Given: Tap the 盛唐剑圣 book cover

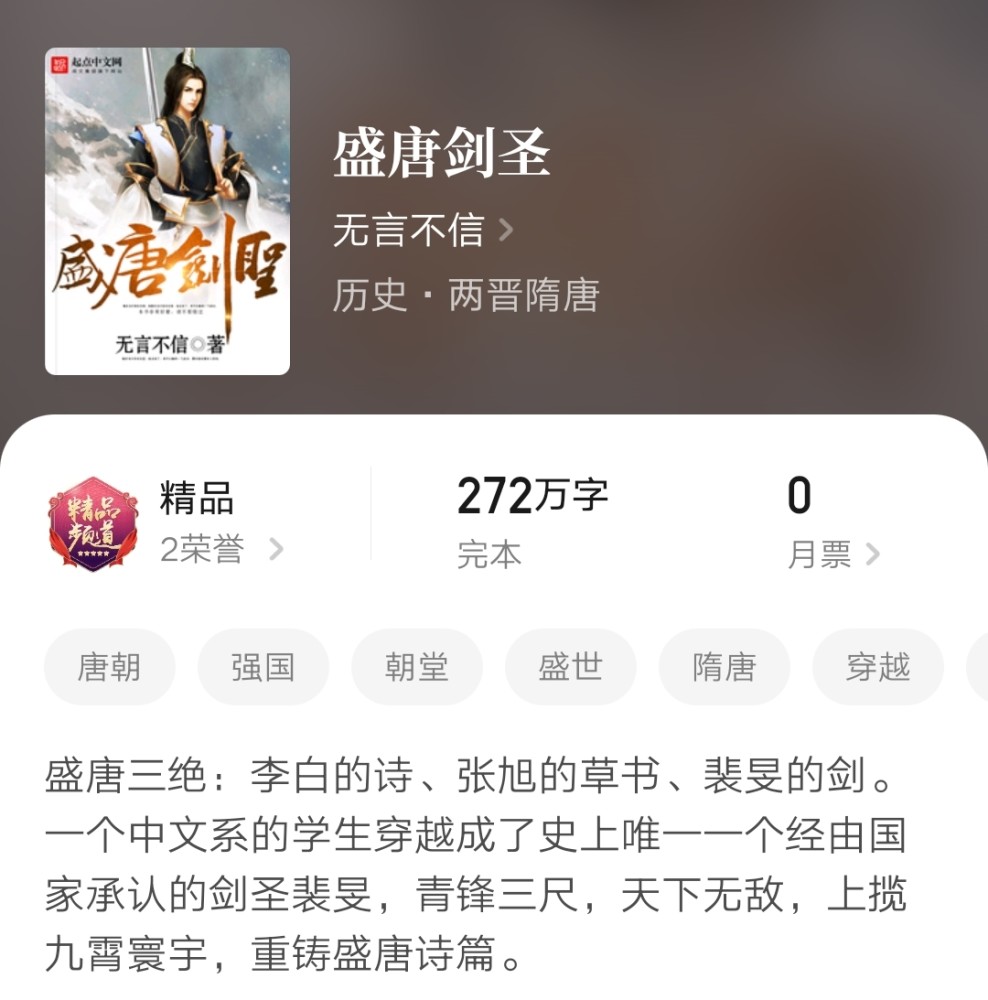Looking at the screenshot, I should coord(168,212).
